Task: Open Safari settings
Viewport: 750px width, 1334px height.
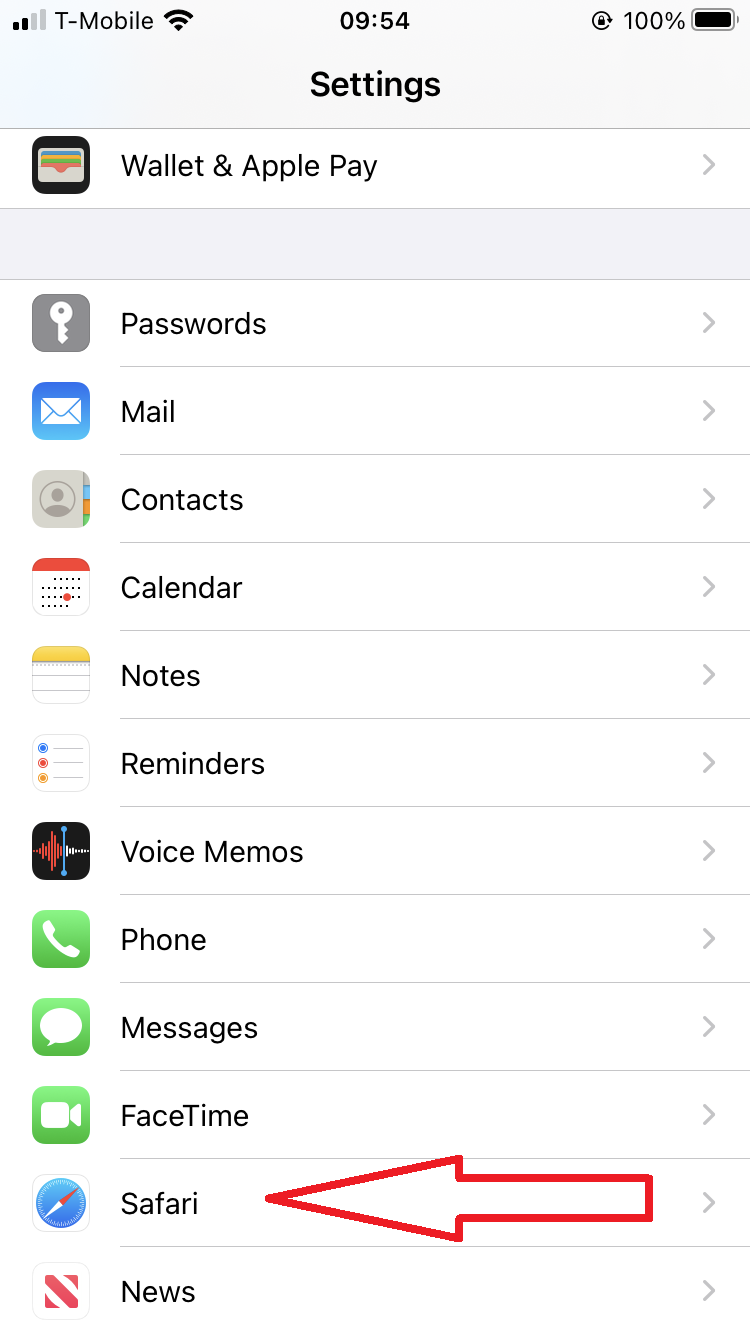Action: tap(160, 1204)
